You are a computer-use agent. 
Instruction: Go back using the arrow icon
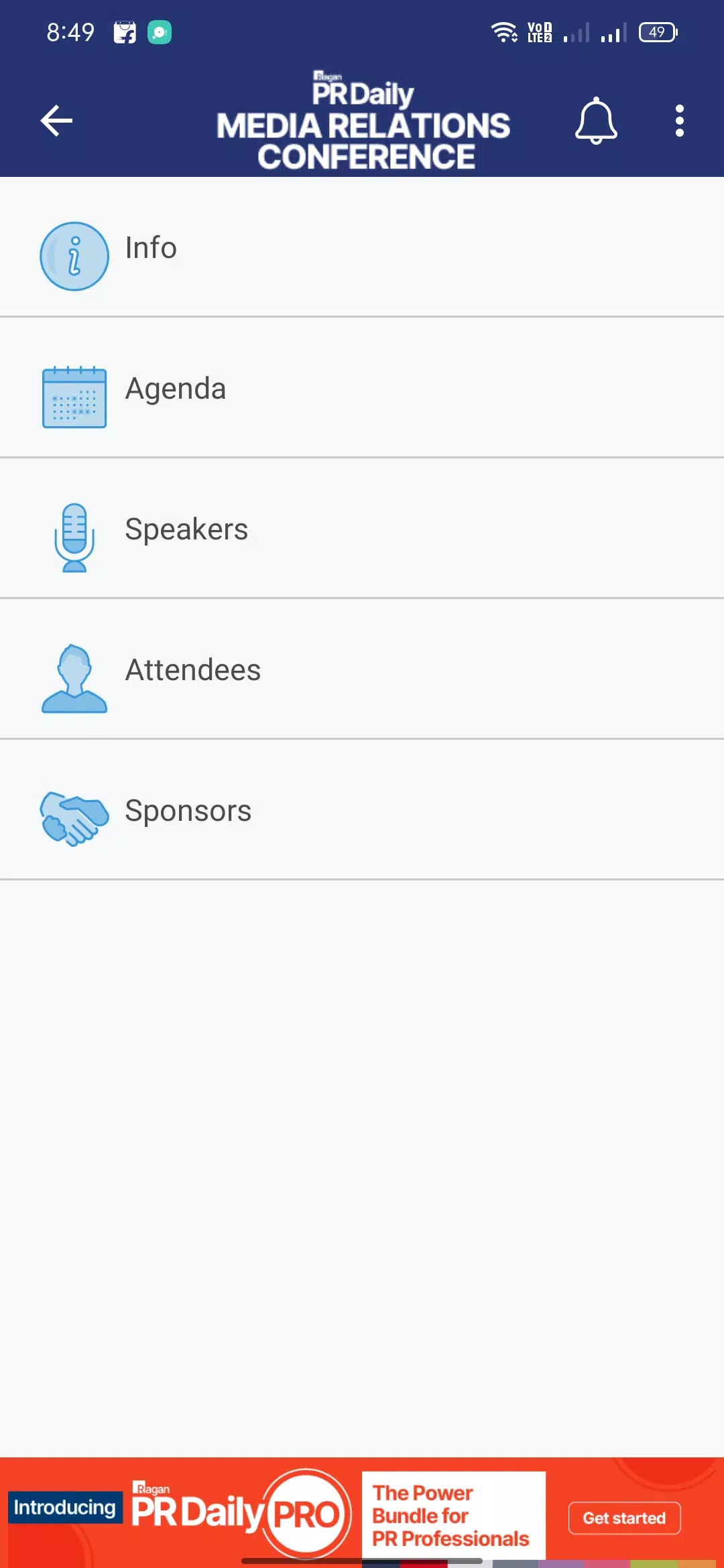pyautogui.click(x=56, y=121)
